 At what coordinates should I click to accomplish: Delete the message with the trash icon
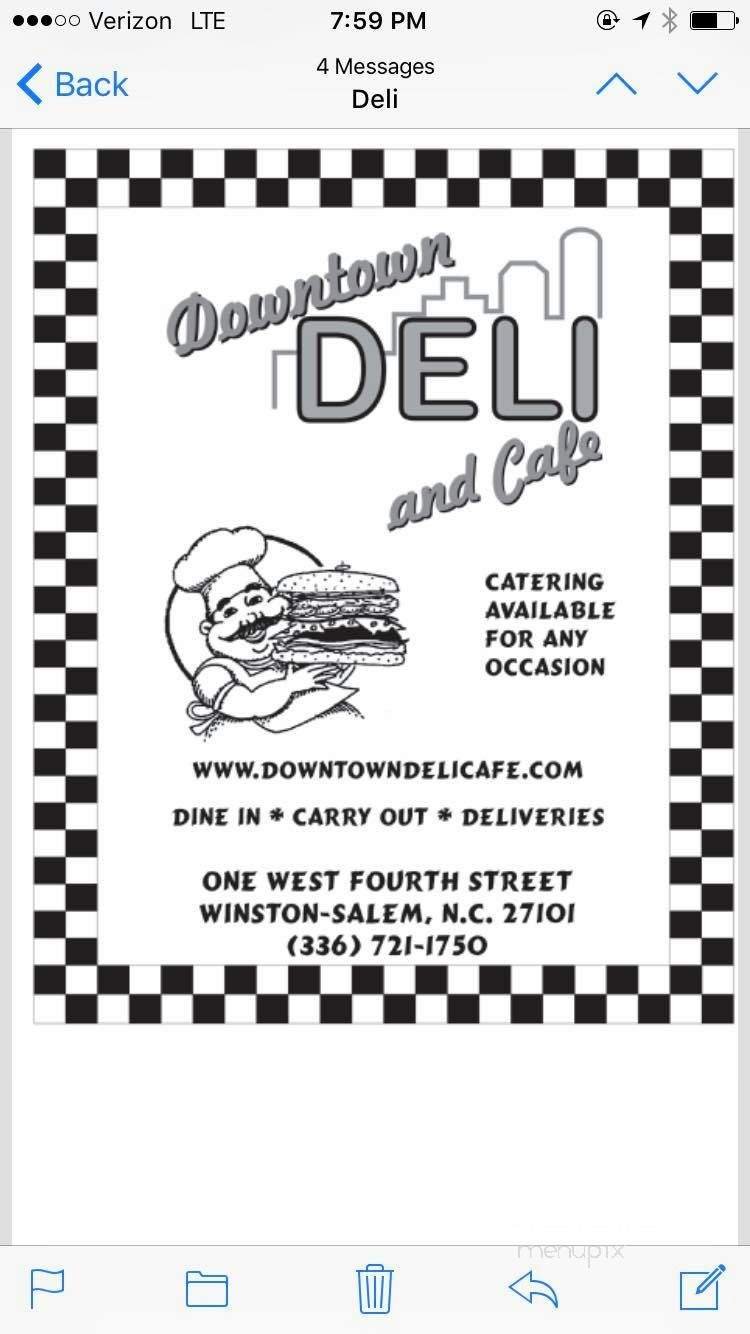tap(375, 1290)
